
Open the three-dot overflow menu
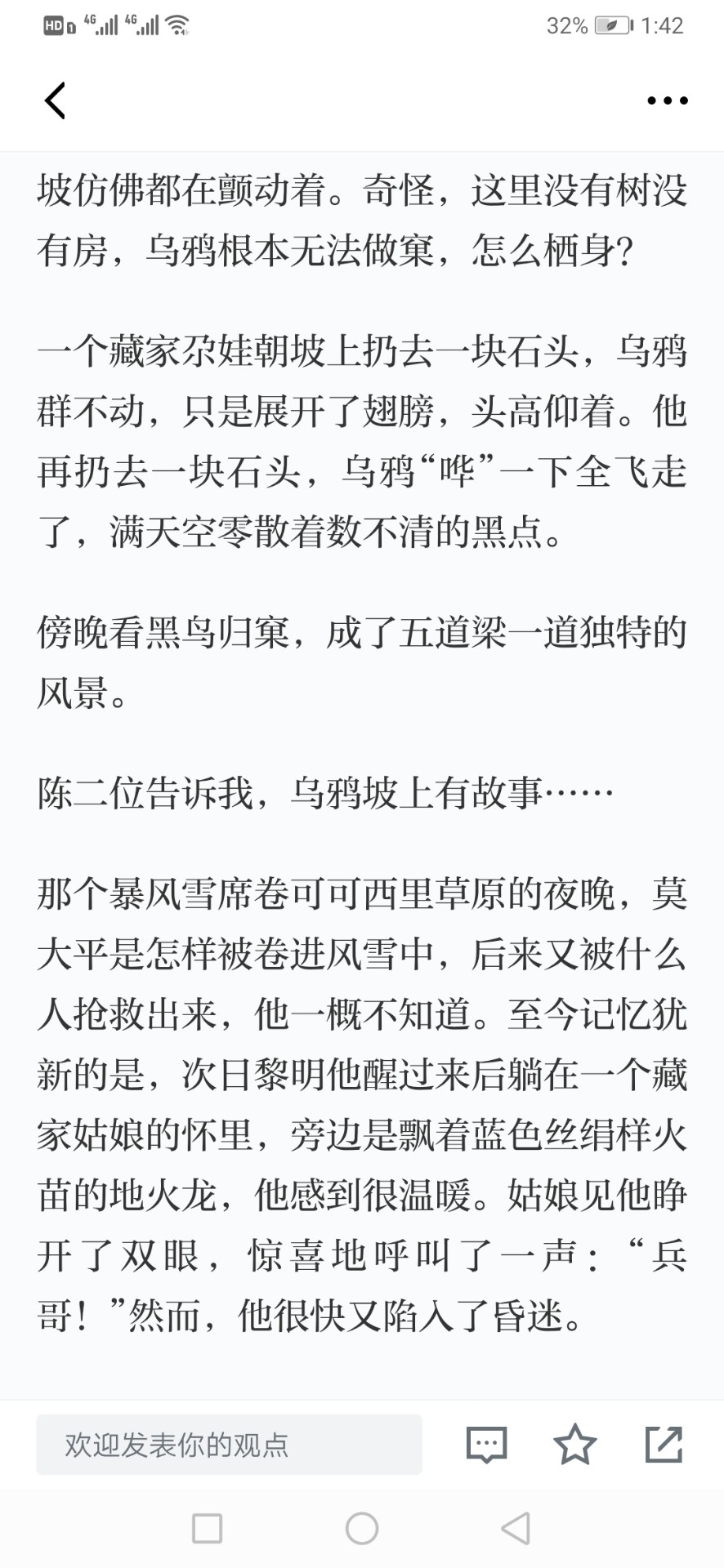tap(668, 100)
